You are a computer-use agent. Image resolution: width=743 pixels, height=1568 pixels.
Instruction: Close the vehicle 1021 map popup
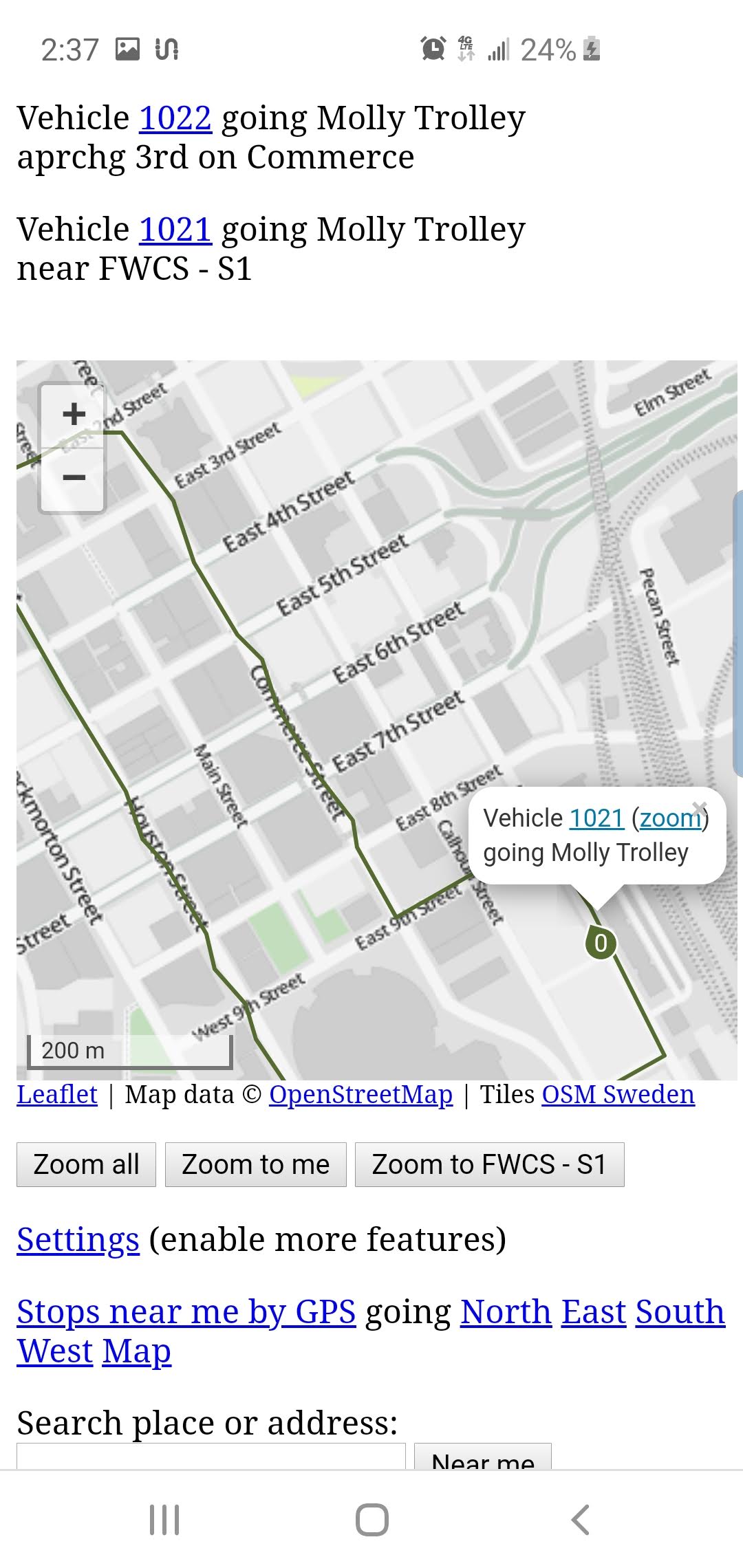tap(699, 807)
